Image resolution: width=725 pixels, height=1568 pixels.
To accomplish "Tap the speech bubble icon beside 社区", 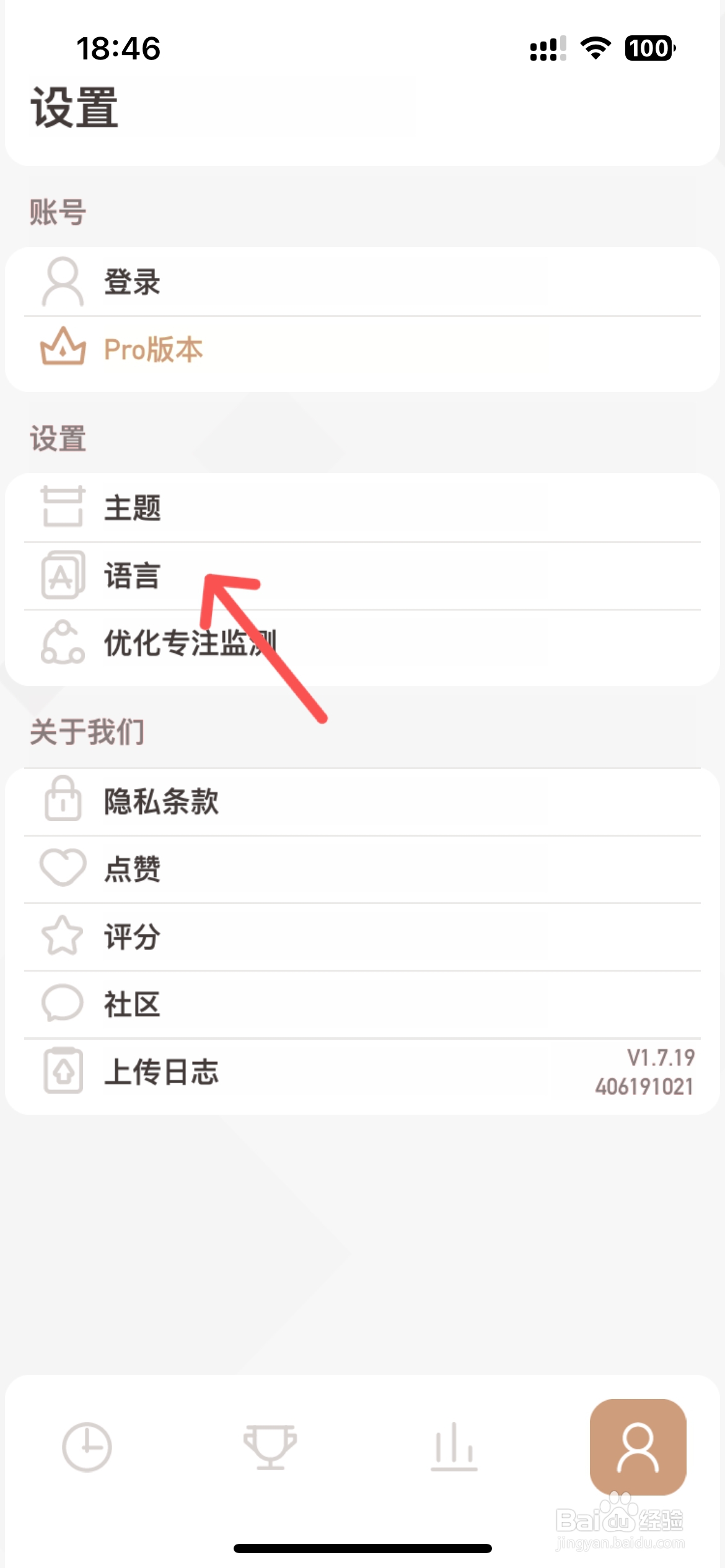I will pyautogui.click(x=62, y=1003).
